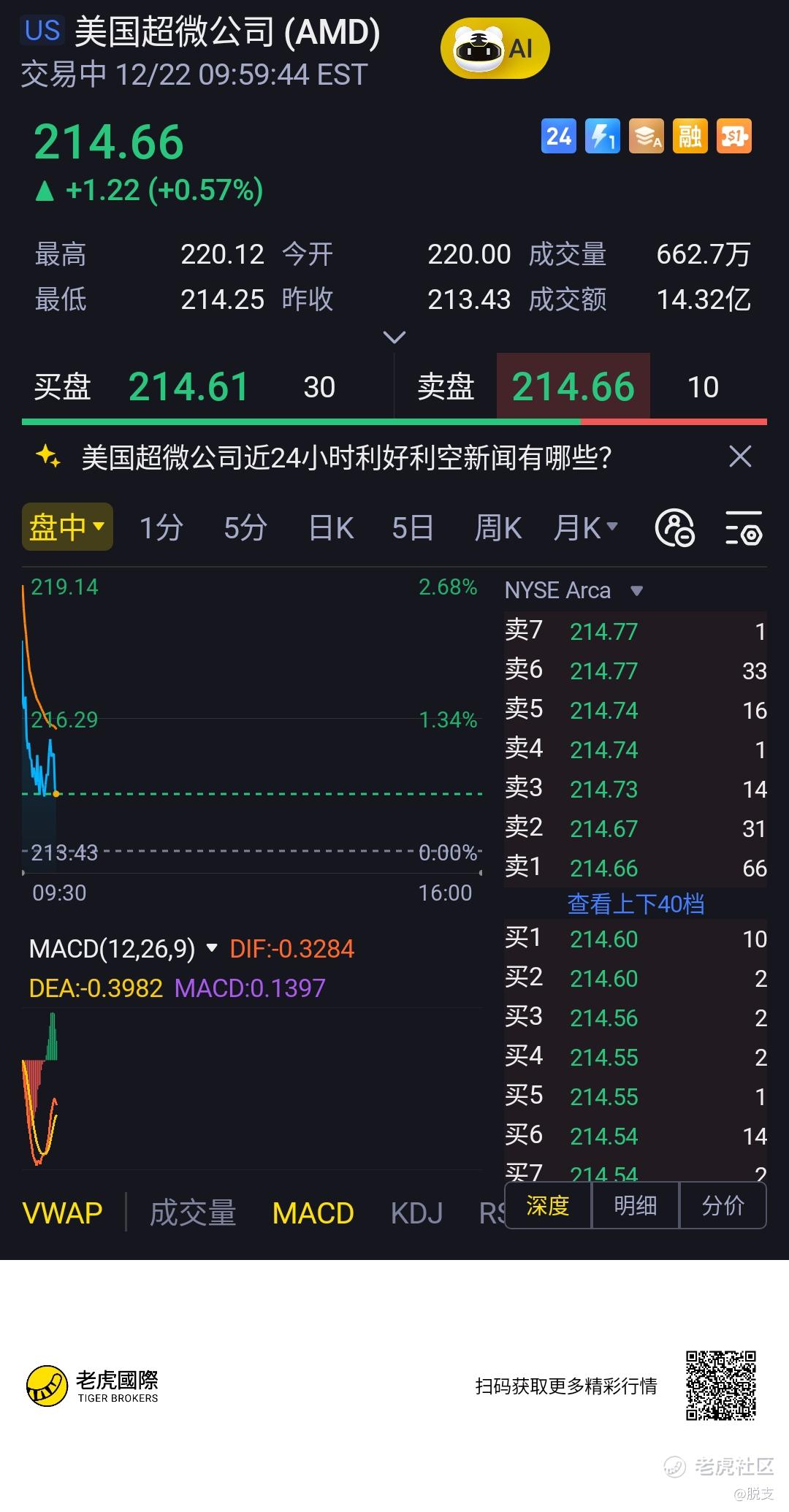789x1512 pixels.
Task: Open chart settings icon
Action: [744, 528]
